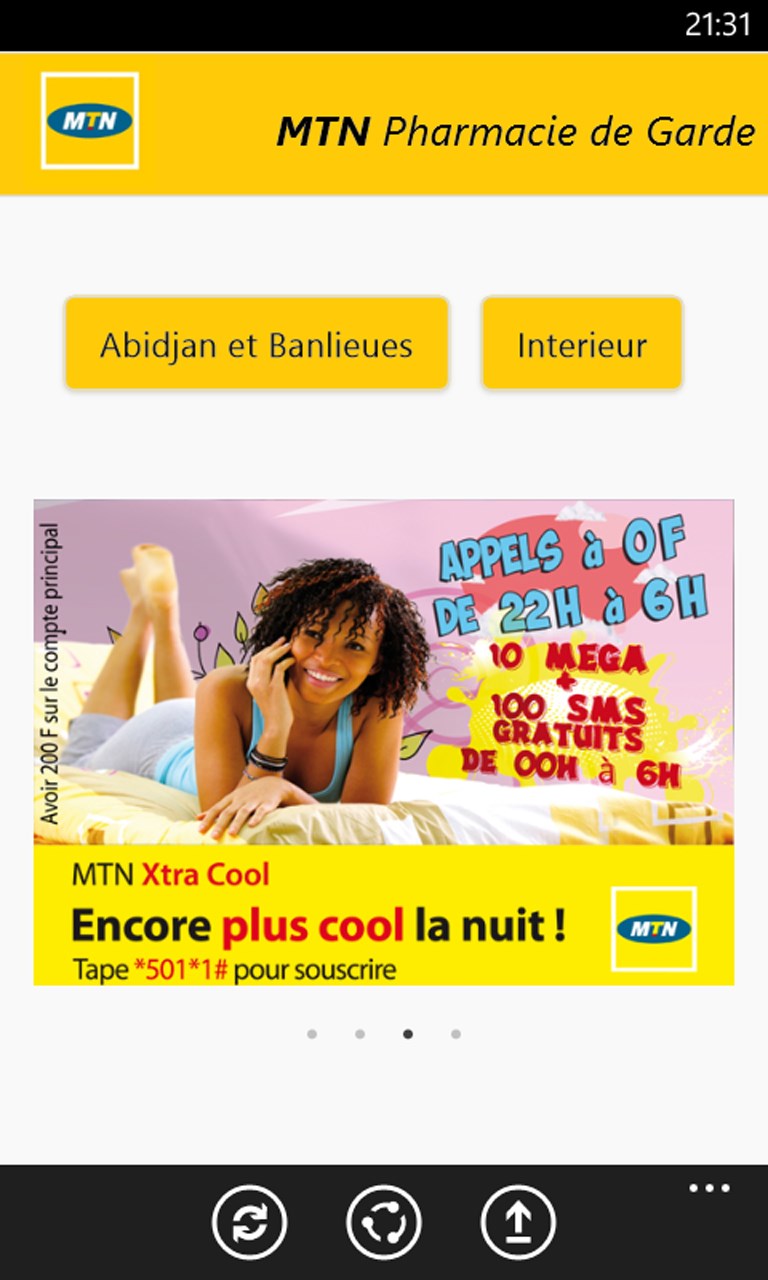Open the MTN Xtra Cool banner
The image size is (768, 1280).
(x=383, y=741)
